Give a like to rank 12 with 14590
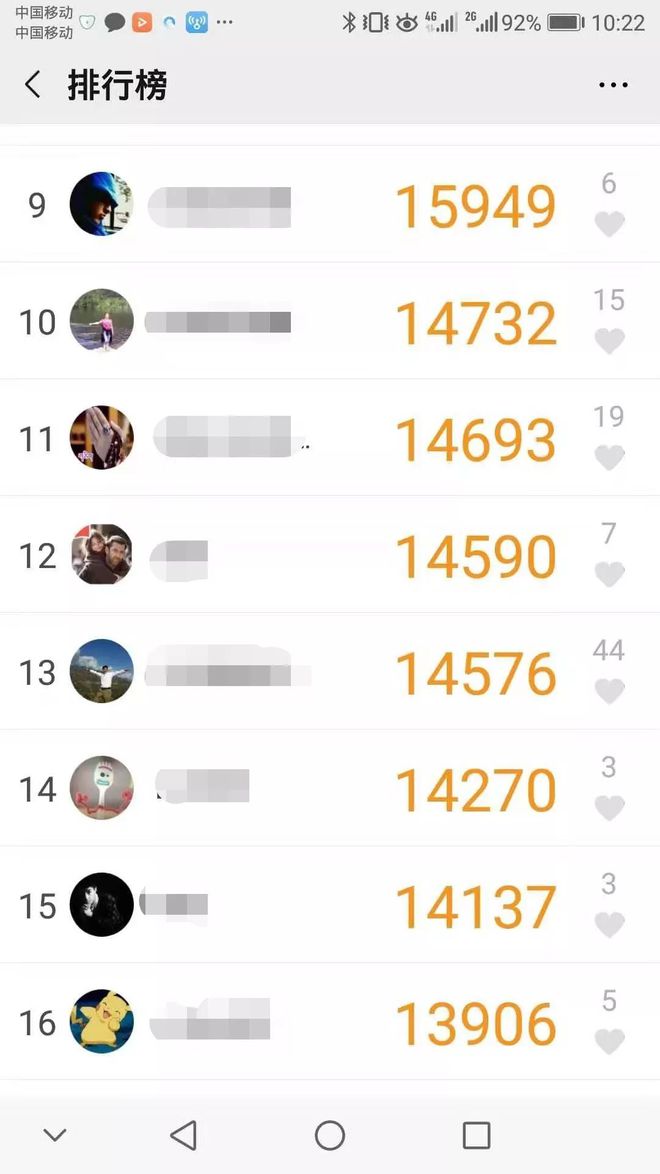The height and width of the screenshot is (1174, 660). pos(609,574)
